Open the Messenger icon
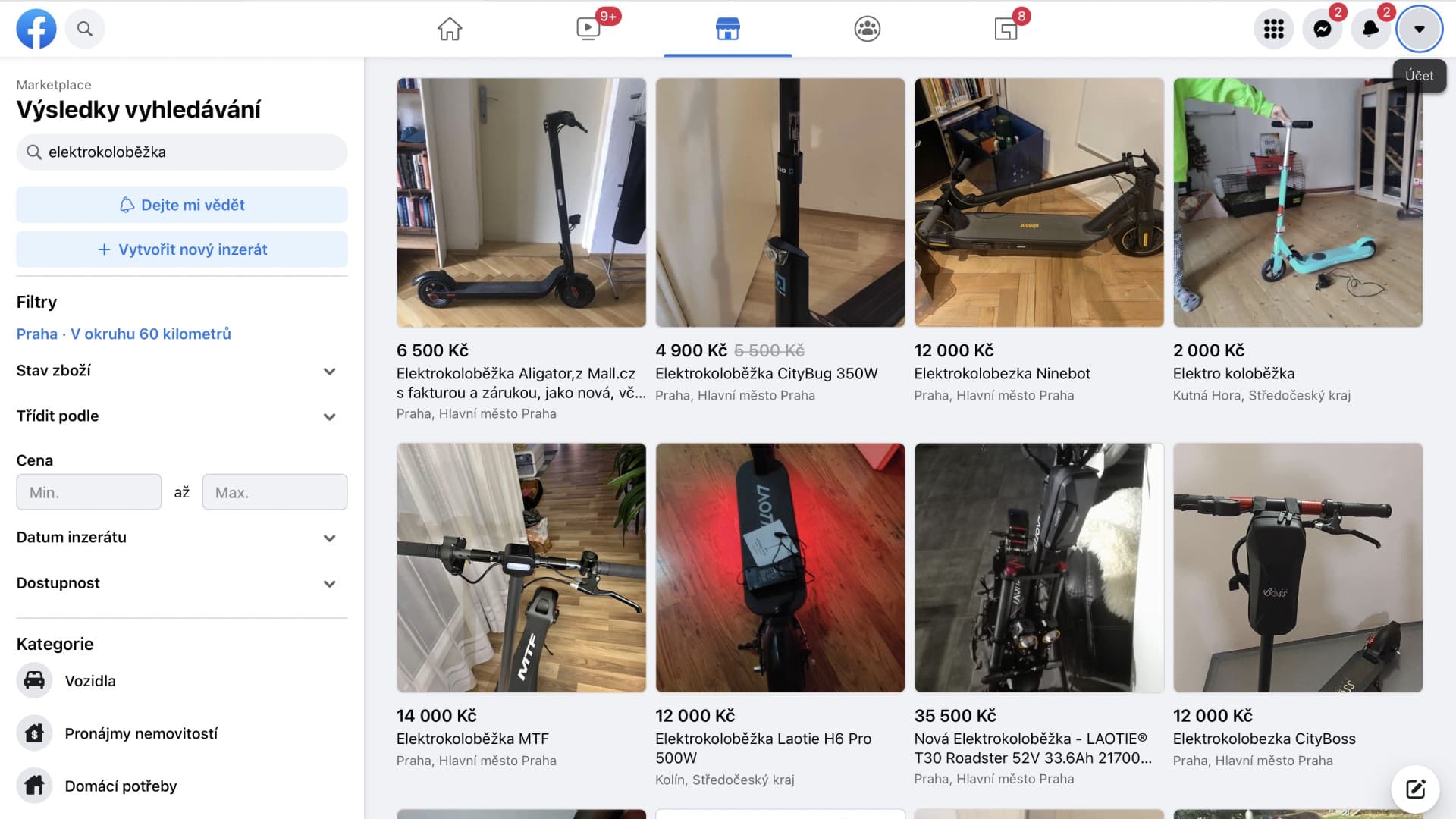Viewport: 1456px width, 819px height. (x=1322, y=29)
